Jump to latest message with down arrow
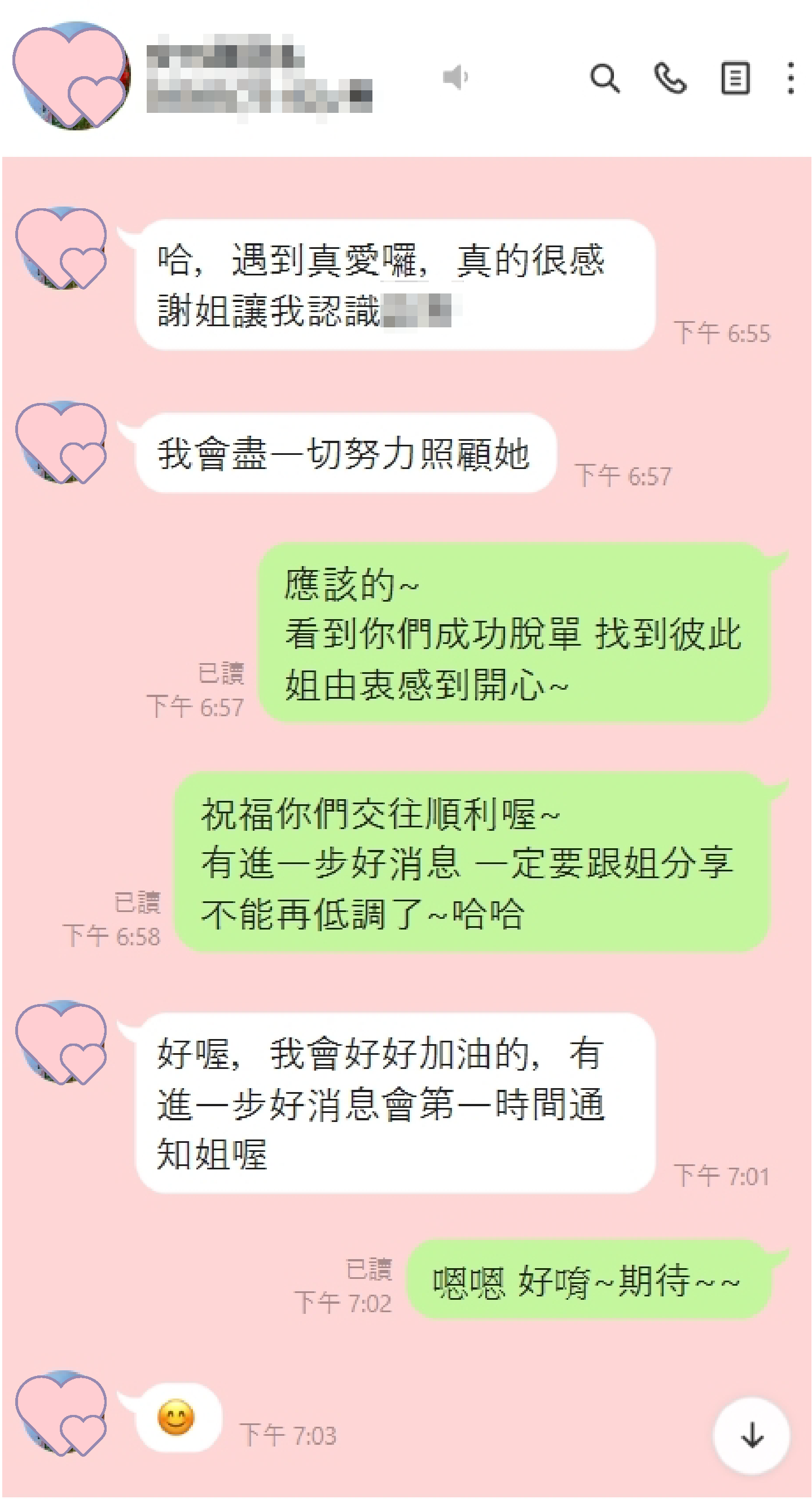 tap(752, 1435)
